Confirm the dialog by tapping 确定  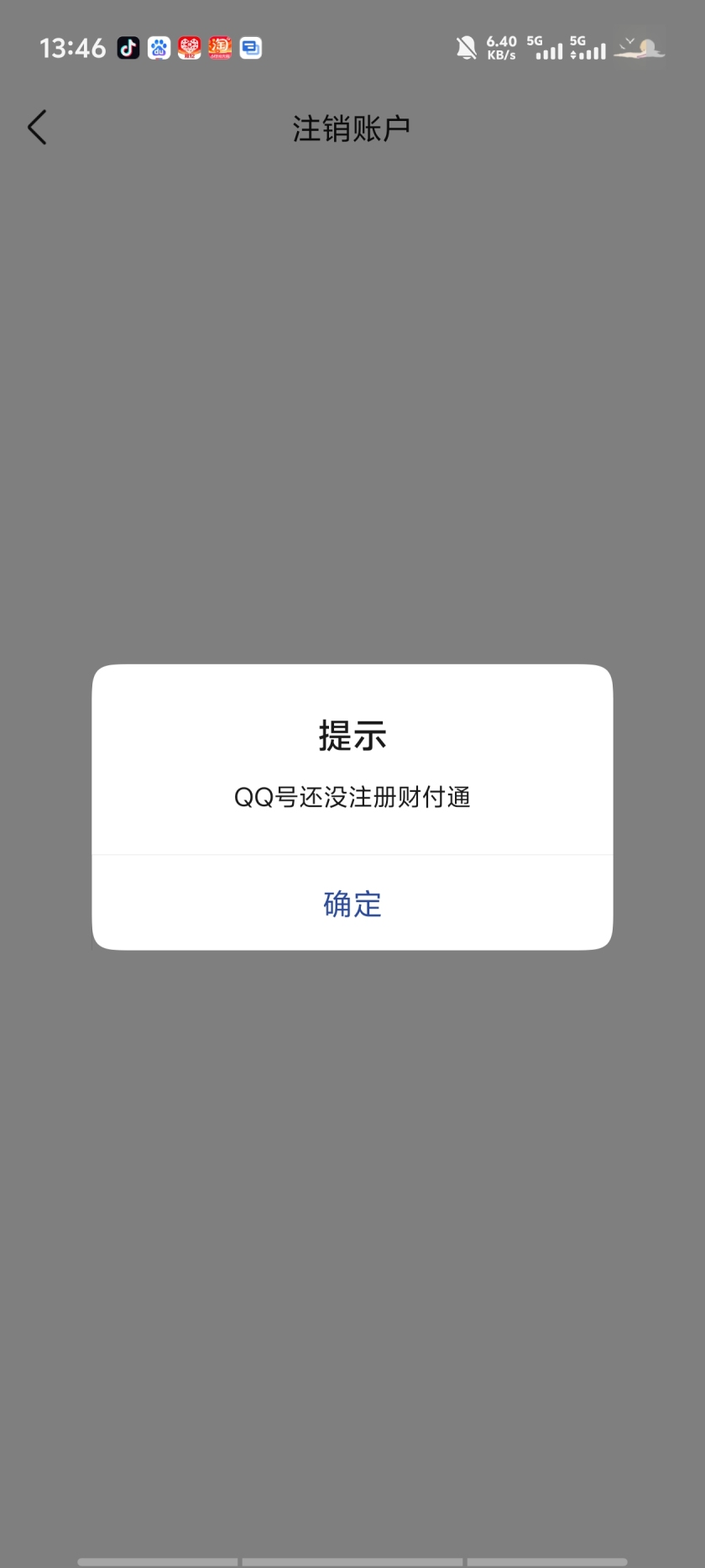pos(352,905)
